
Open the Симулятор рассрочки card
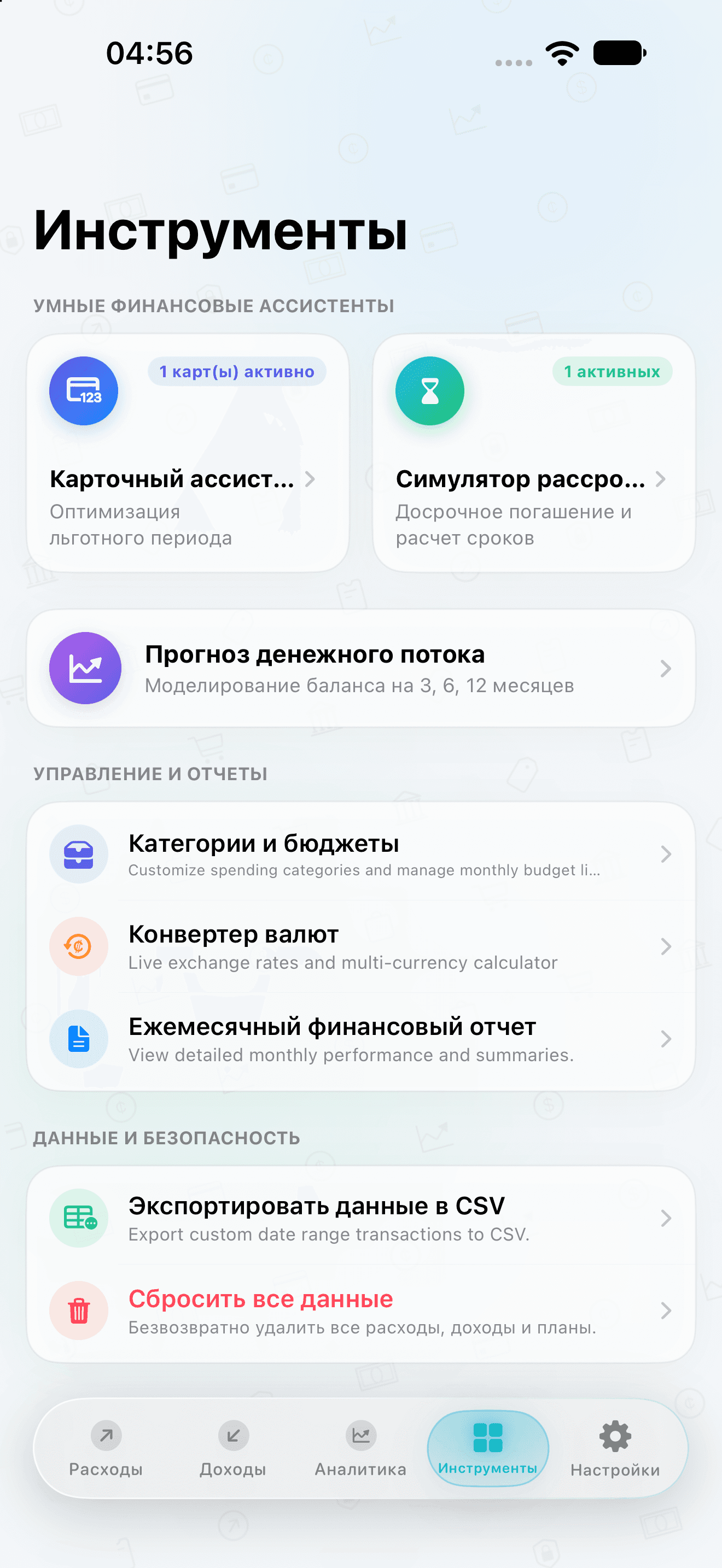(534, 453)
